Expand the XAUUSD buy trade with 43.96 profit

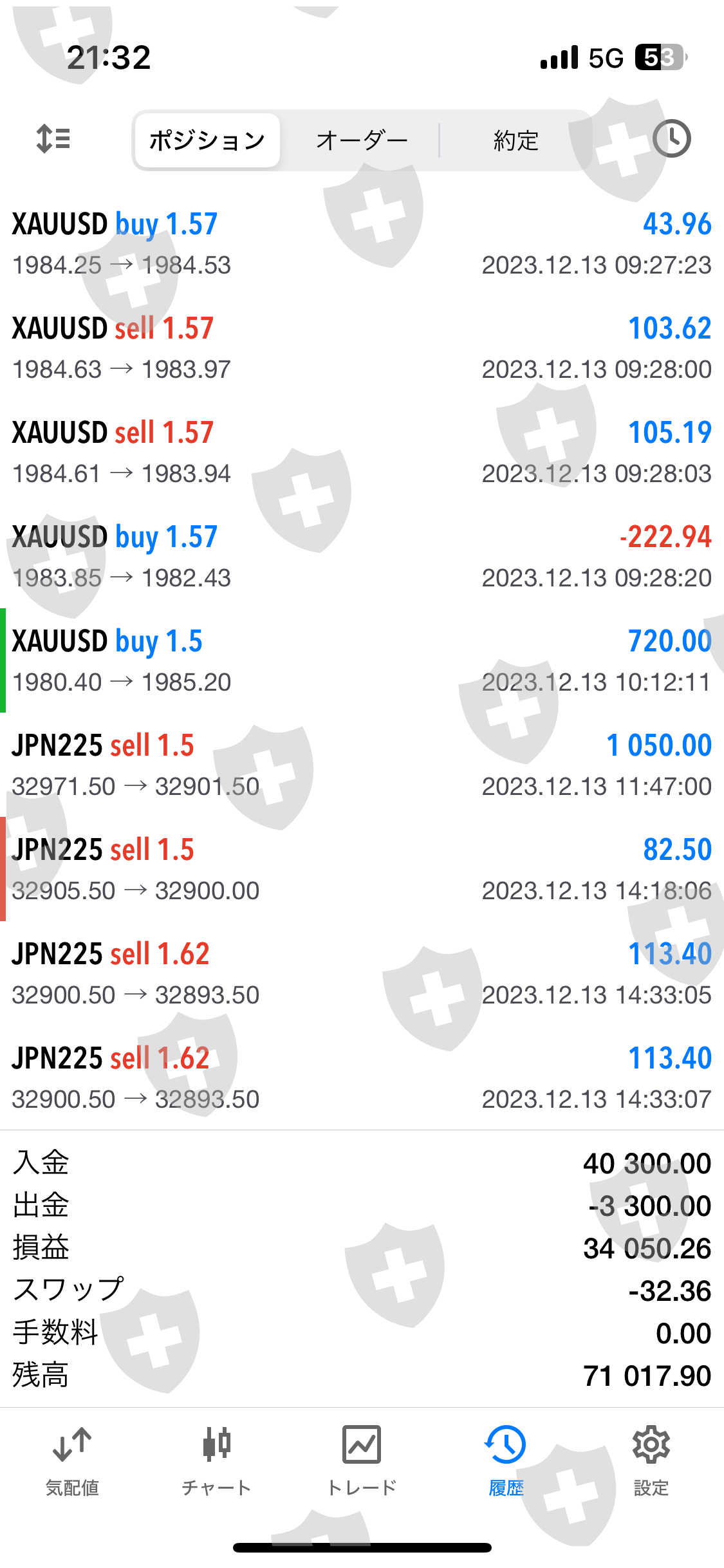362,243
